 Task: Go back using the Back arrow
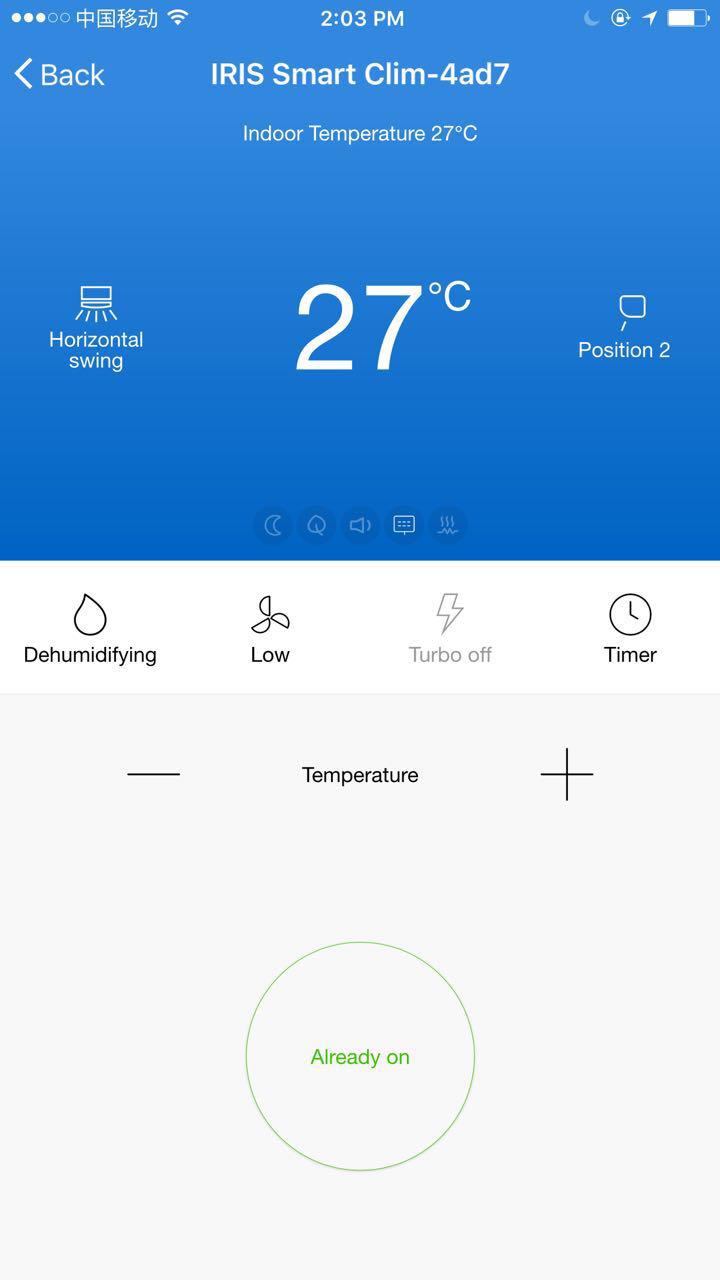click(x=58, y=74)
